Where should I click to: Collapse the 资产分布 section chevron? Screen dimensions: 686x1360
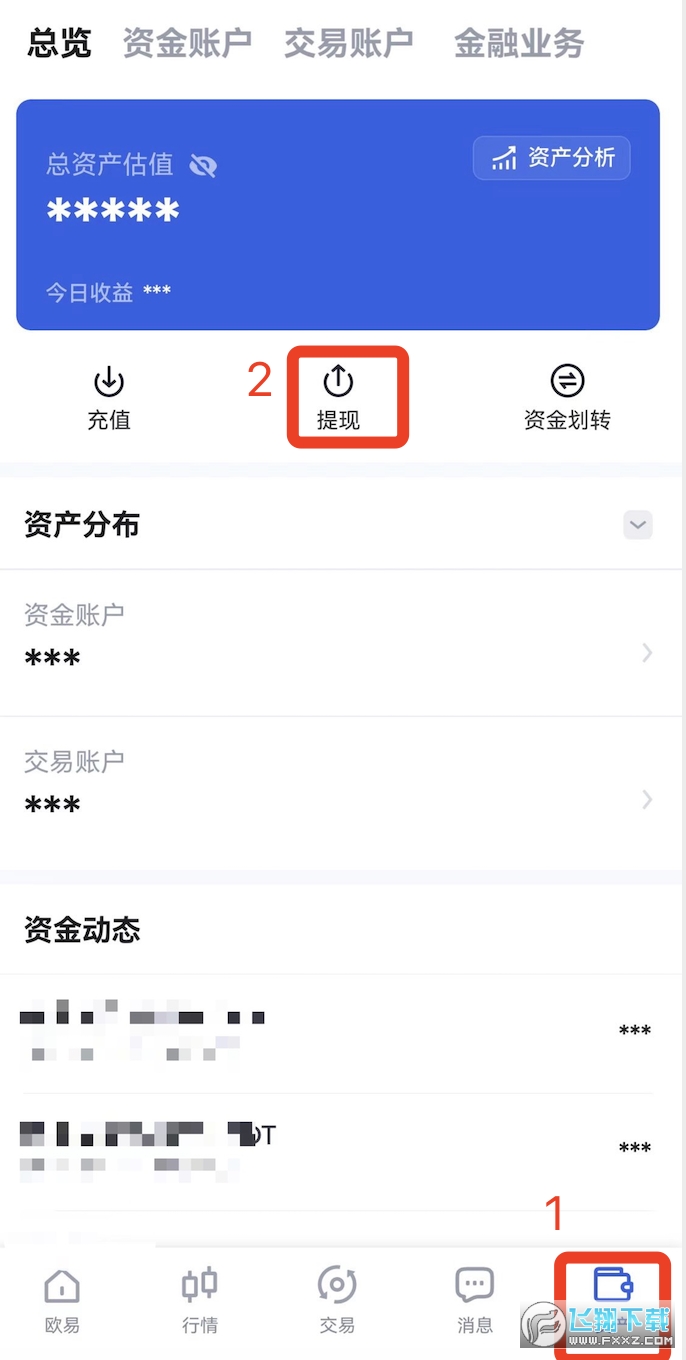pos(638,525)
